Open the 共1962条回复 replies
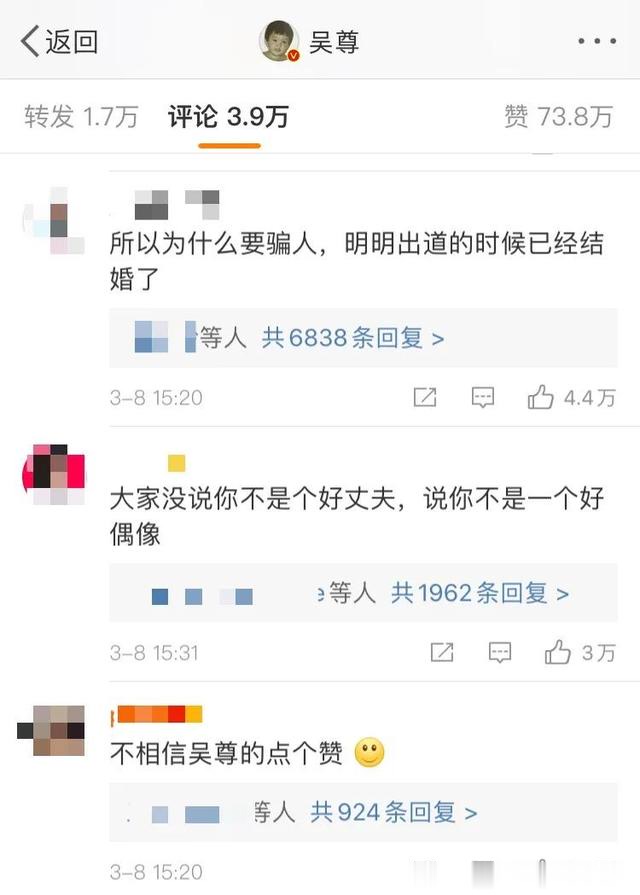Viewport: 640px width, 895px height. point(480,593)
